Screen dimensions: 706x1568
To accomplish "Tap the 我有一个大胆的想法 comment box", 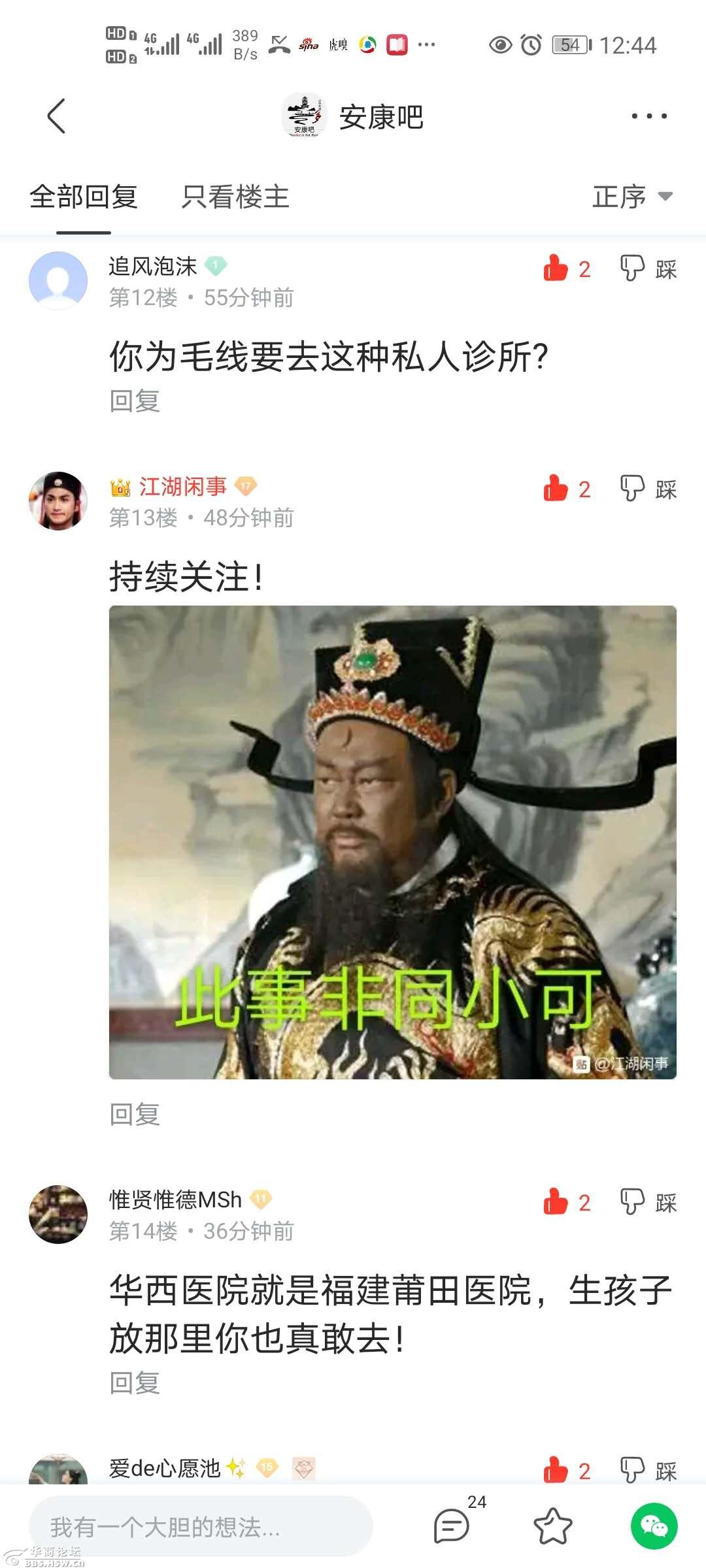I will click(200, 1527).
